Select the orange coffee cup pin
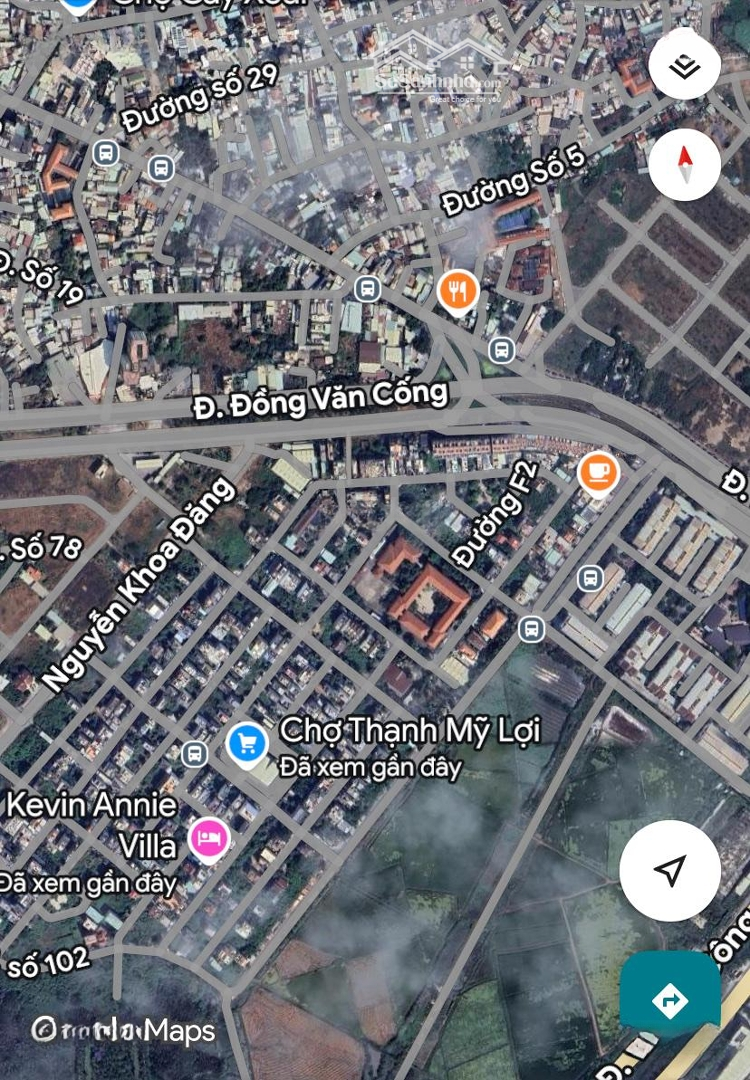This screenshot has height=1080, width=750. pos(598,473)
